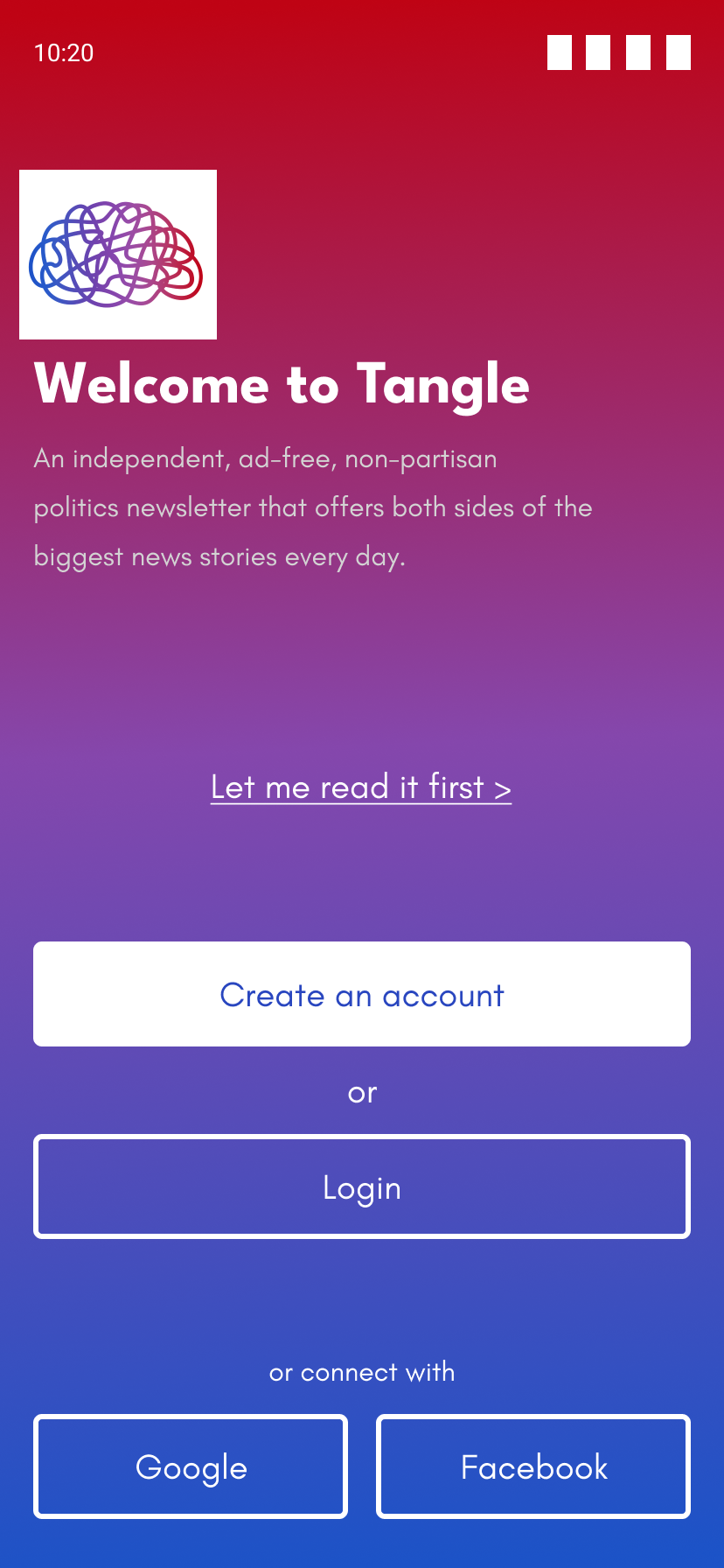Select the Login button
This screenshot has width=724, height=1568.
pyautogui.click(x=362, y=1186)
